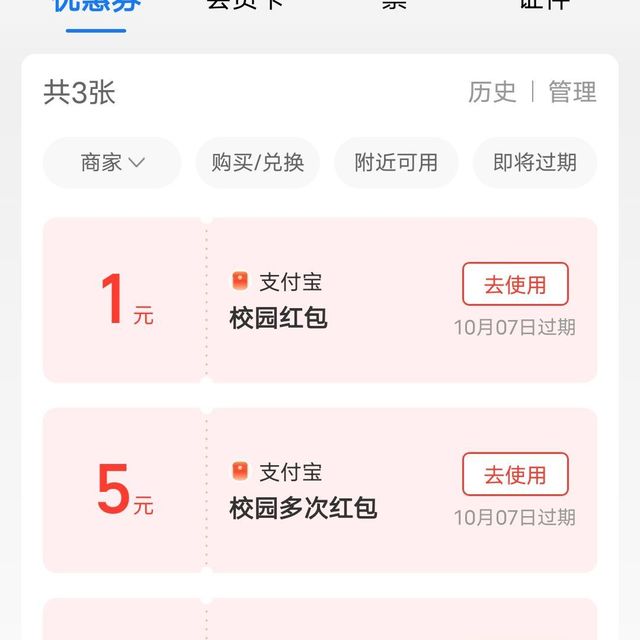Select the 附近可用 filter chip

[x=396, y=163]
